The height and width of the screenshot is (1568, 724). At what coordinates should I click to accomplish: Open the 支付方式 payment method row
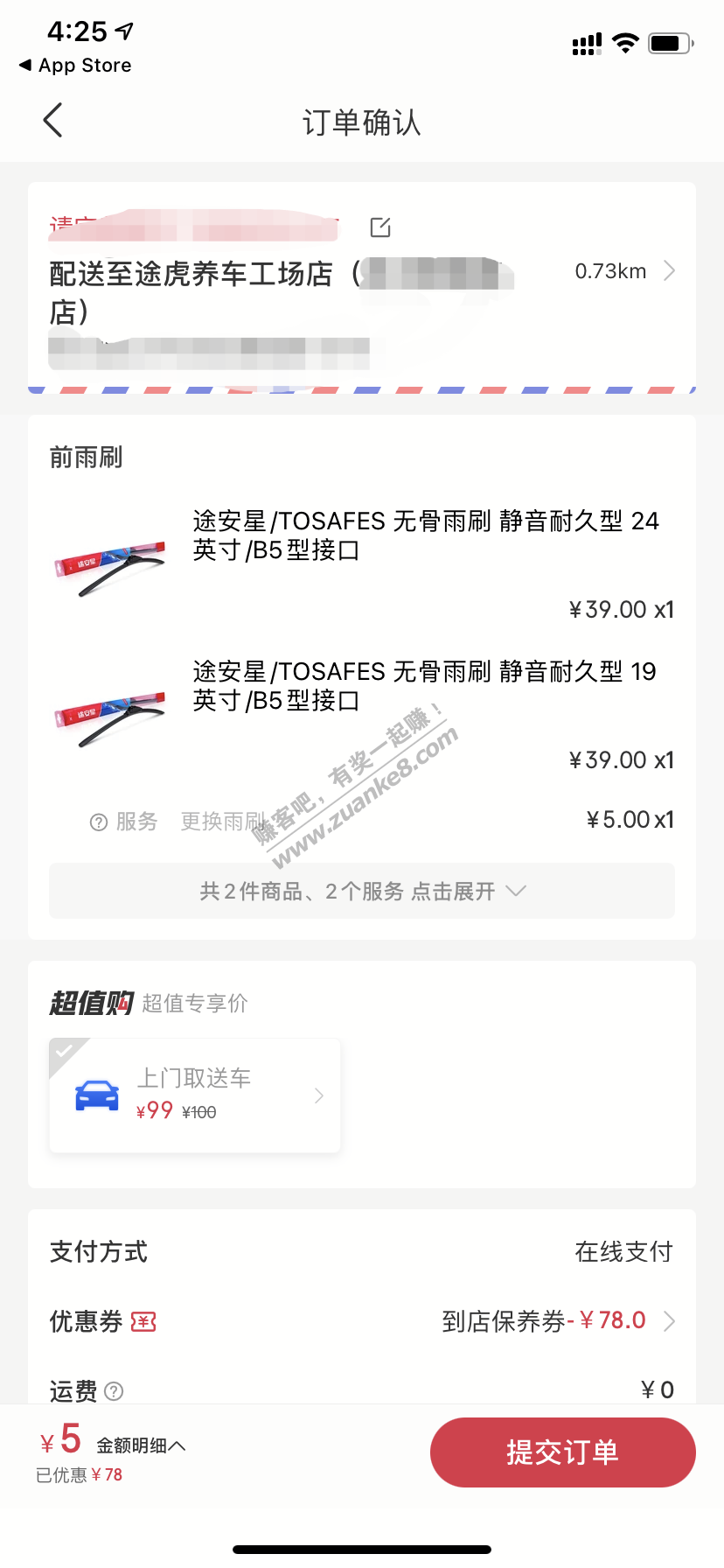[362, 1252]
